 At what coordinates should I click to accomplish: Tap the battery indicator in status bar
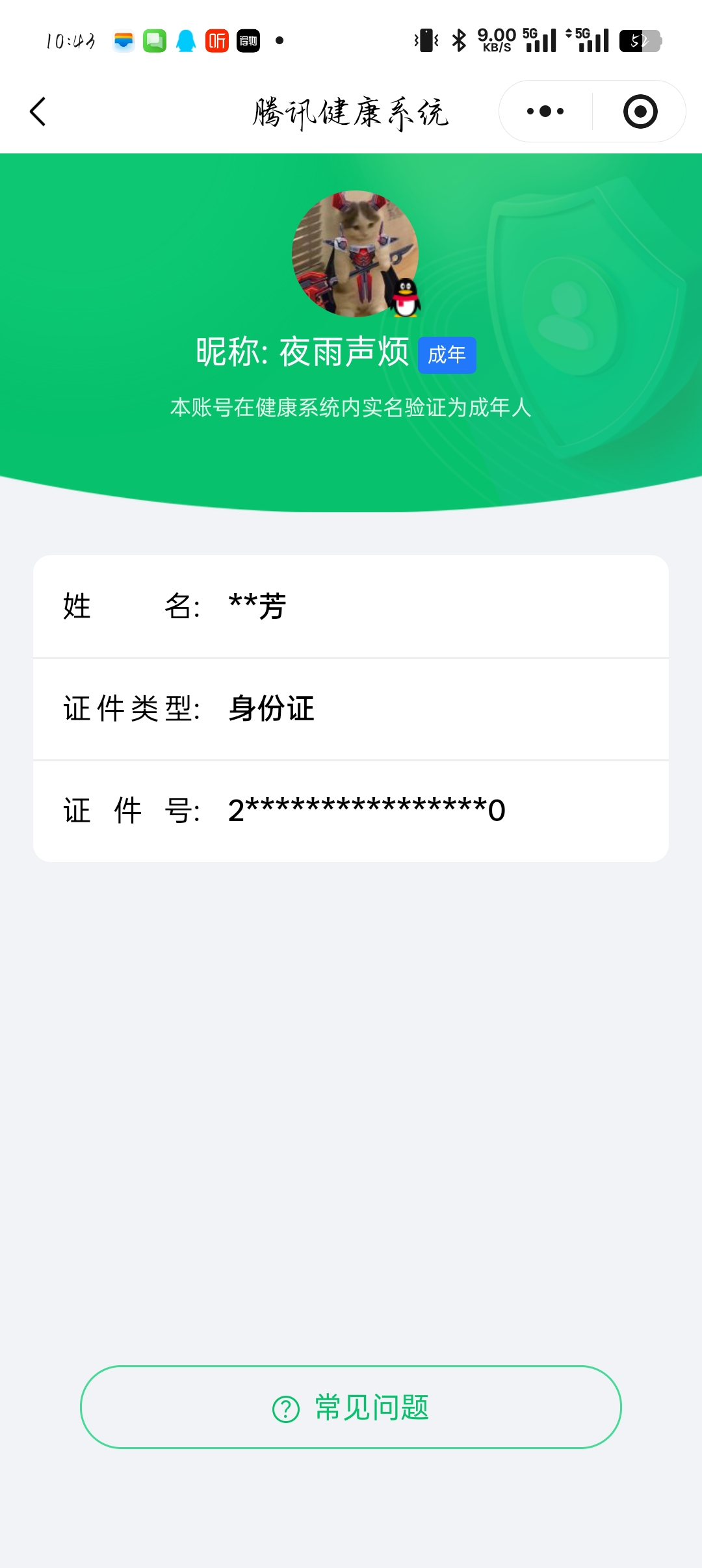click(x=640, y=40)
